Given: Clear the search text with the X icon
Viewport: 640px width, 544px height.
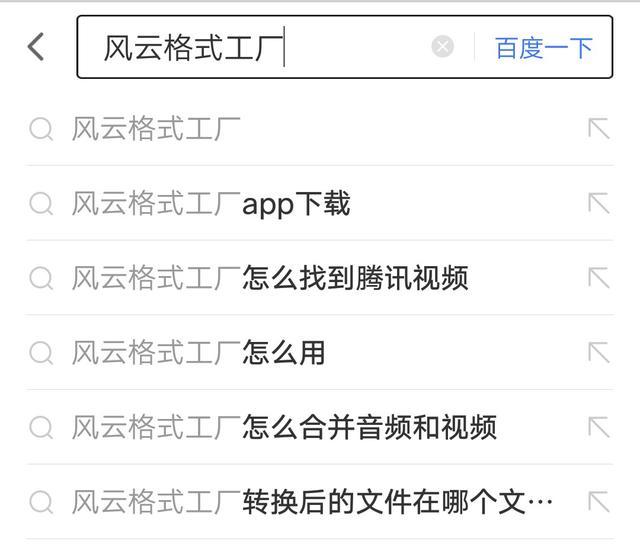Looking at the screenshot, I should 442,47.
